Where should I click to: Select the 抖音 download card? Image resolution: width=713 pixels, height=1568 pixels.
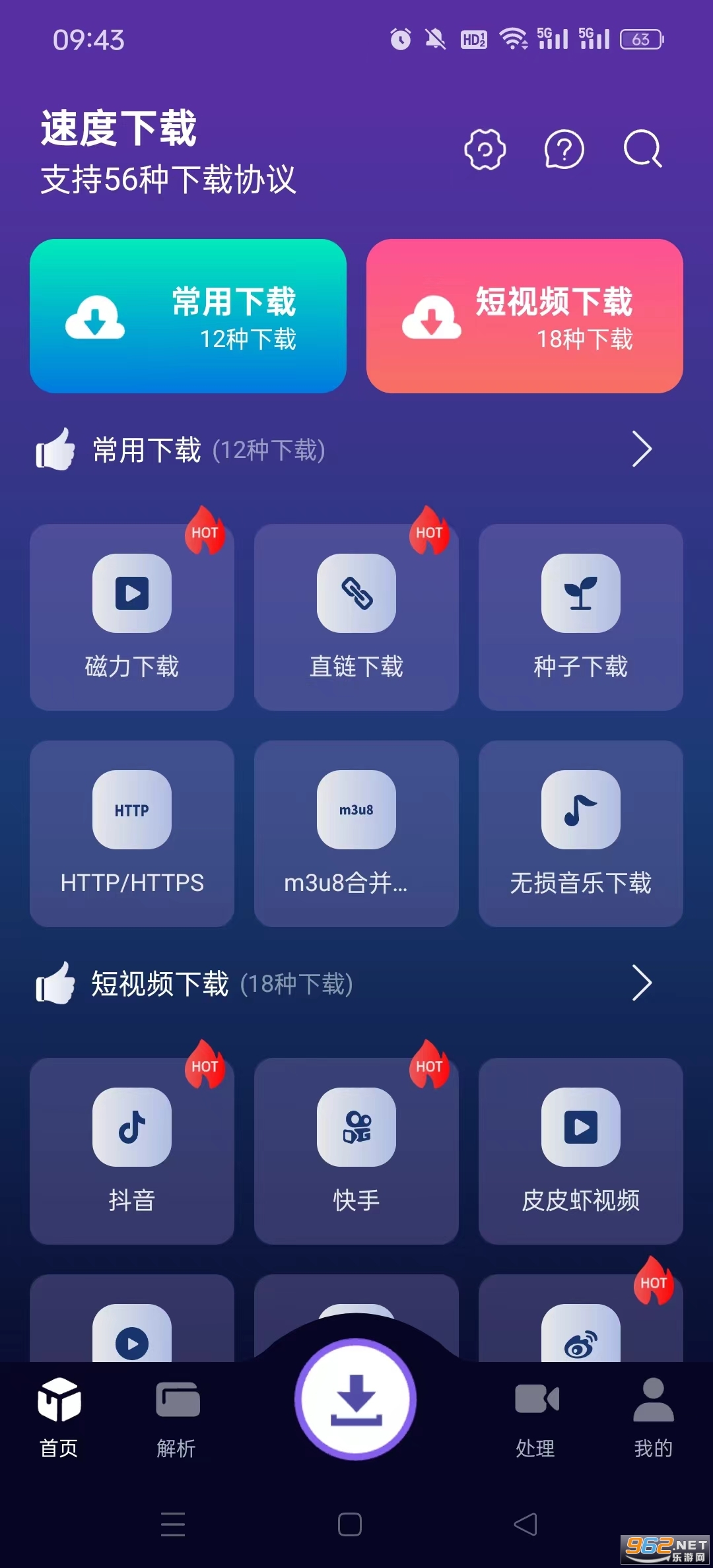(132, 1151)
